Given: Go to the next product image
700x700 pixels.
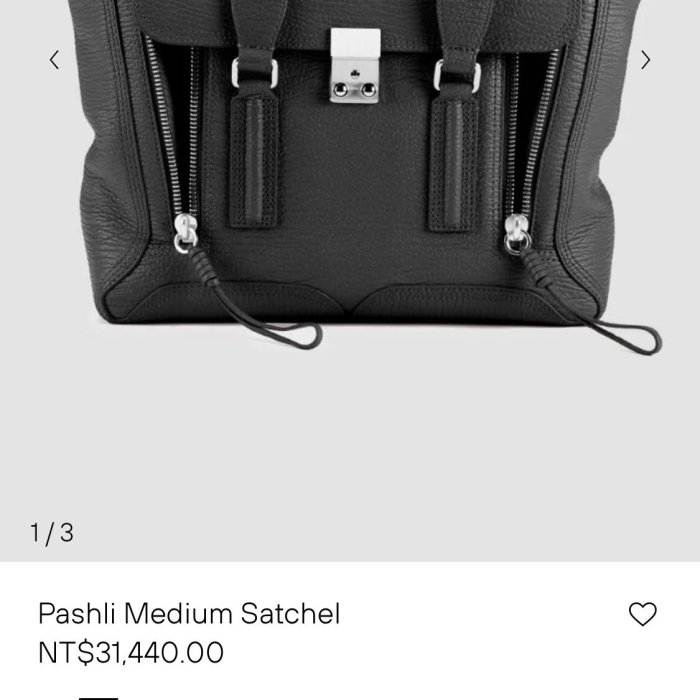Looking at the screenshot, I should coord(646,60).
